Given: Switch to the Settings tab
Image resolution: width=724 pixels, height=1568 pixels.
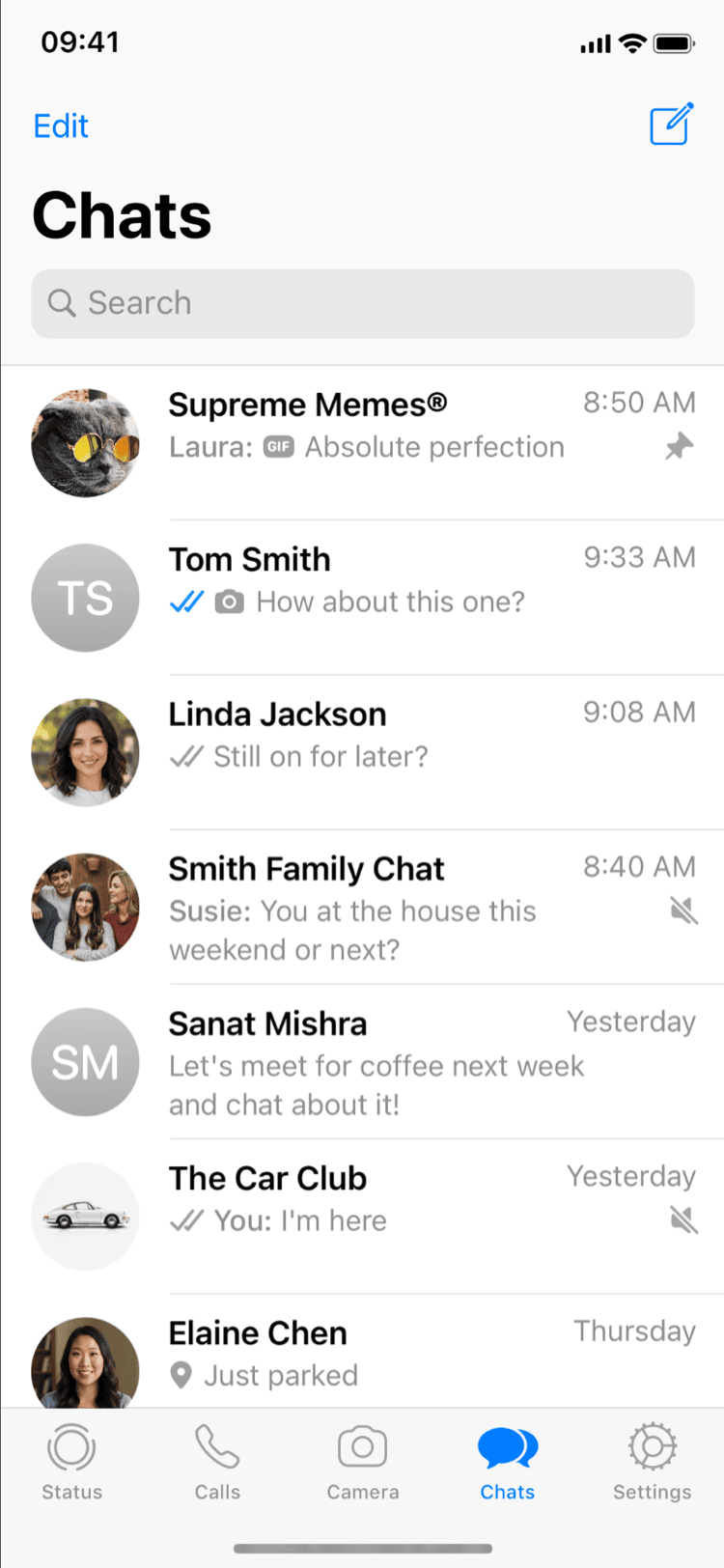Looking at the screenshot, I should pyautogui.click(x=653, y=1462).
